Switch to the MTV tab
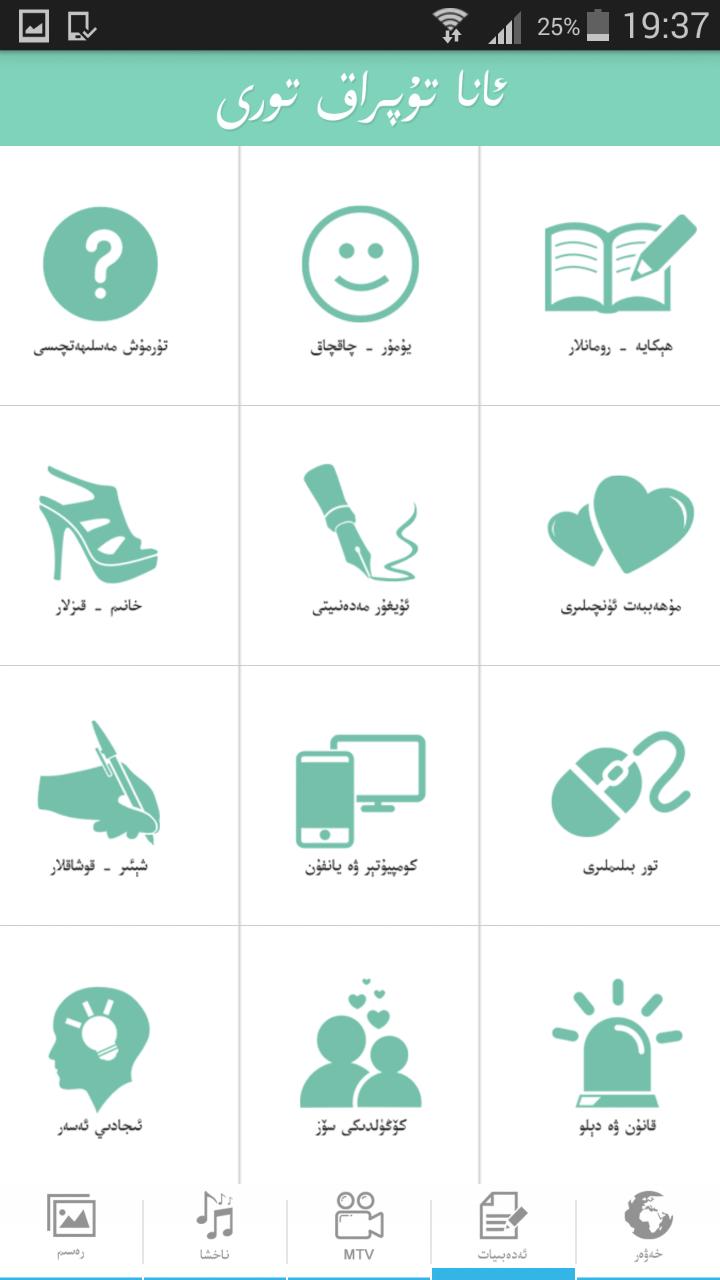 click(x=359, y=1227)
